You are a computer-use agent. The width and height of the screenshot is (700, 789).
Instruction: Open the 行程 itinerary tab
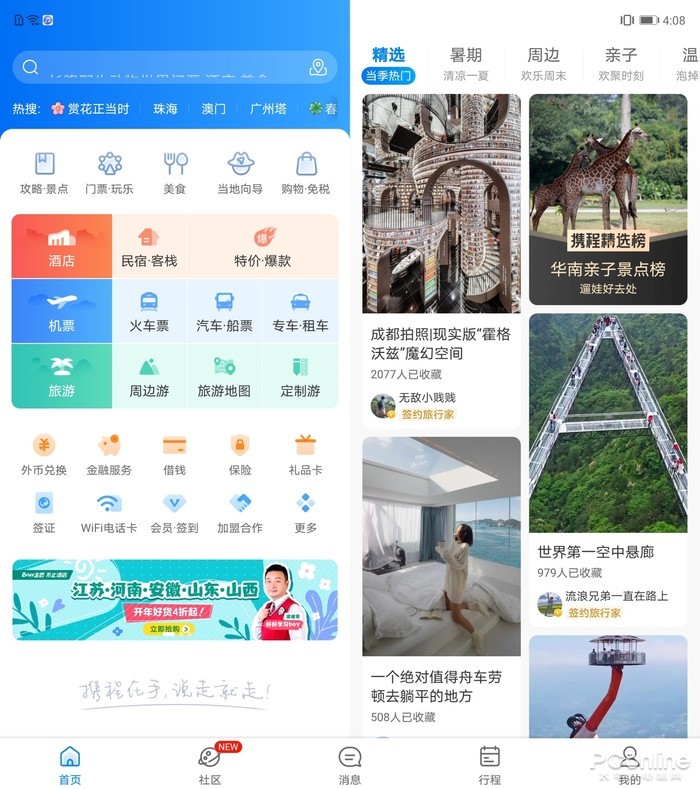click(x=489, y=764)
